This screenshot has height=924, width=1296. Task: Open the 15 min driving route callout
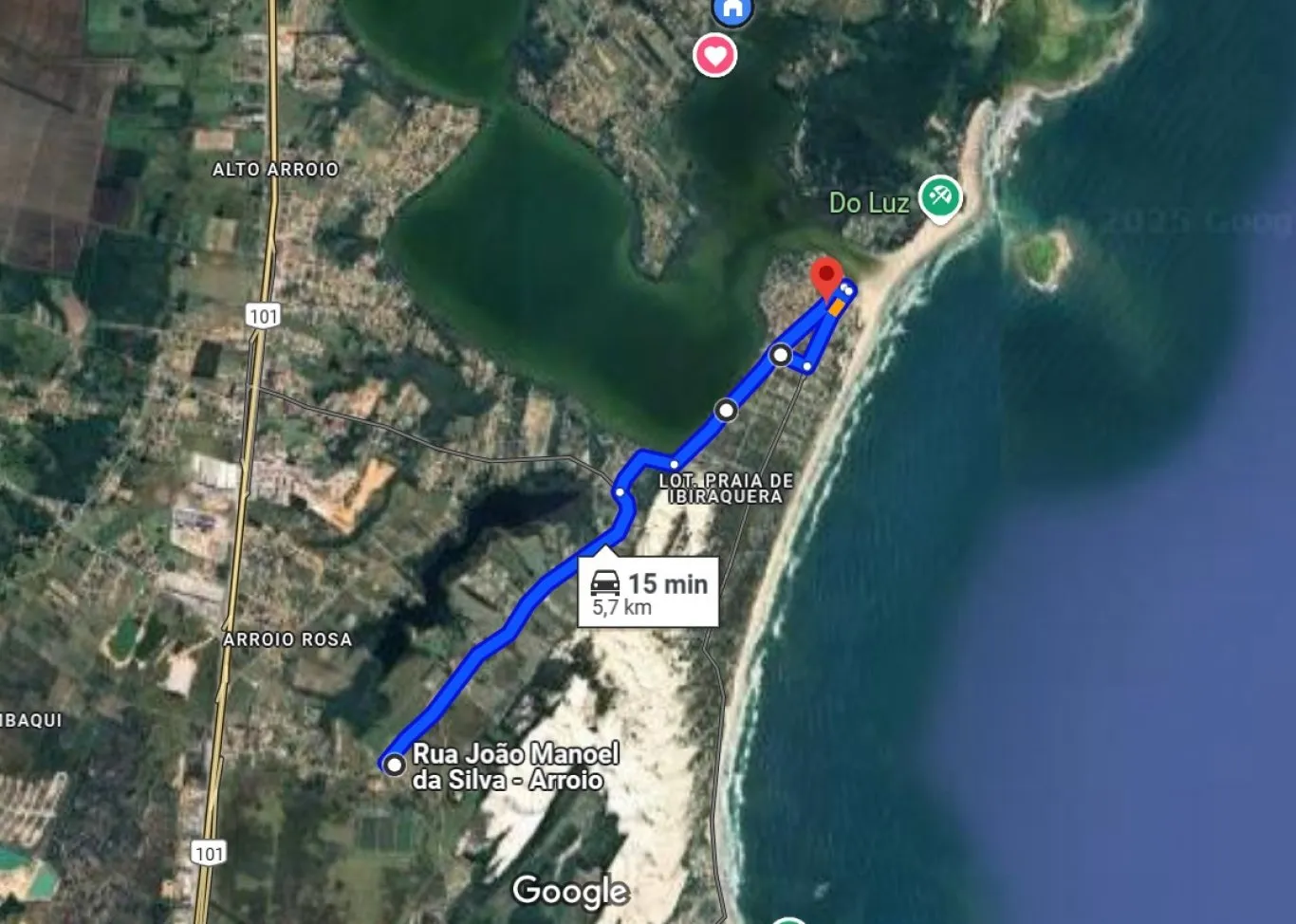coord(649,593)
